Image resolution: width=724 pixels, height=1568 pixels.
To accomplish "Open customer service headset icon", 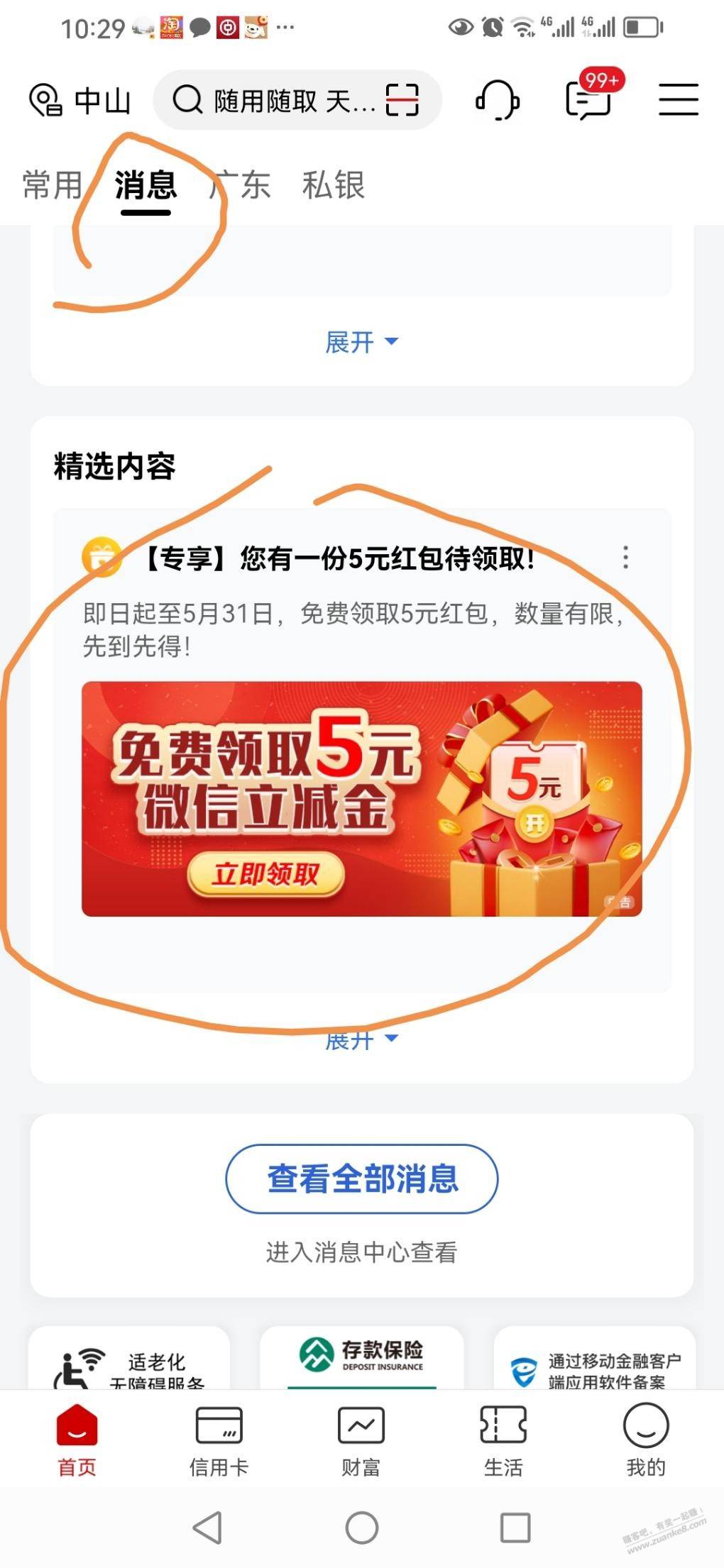I will click(x=497, y=100).
